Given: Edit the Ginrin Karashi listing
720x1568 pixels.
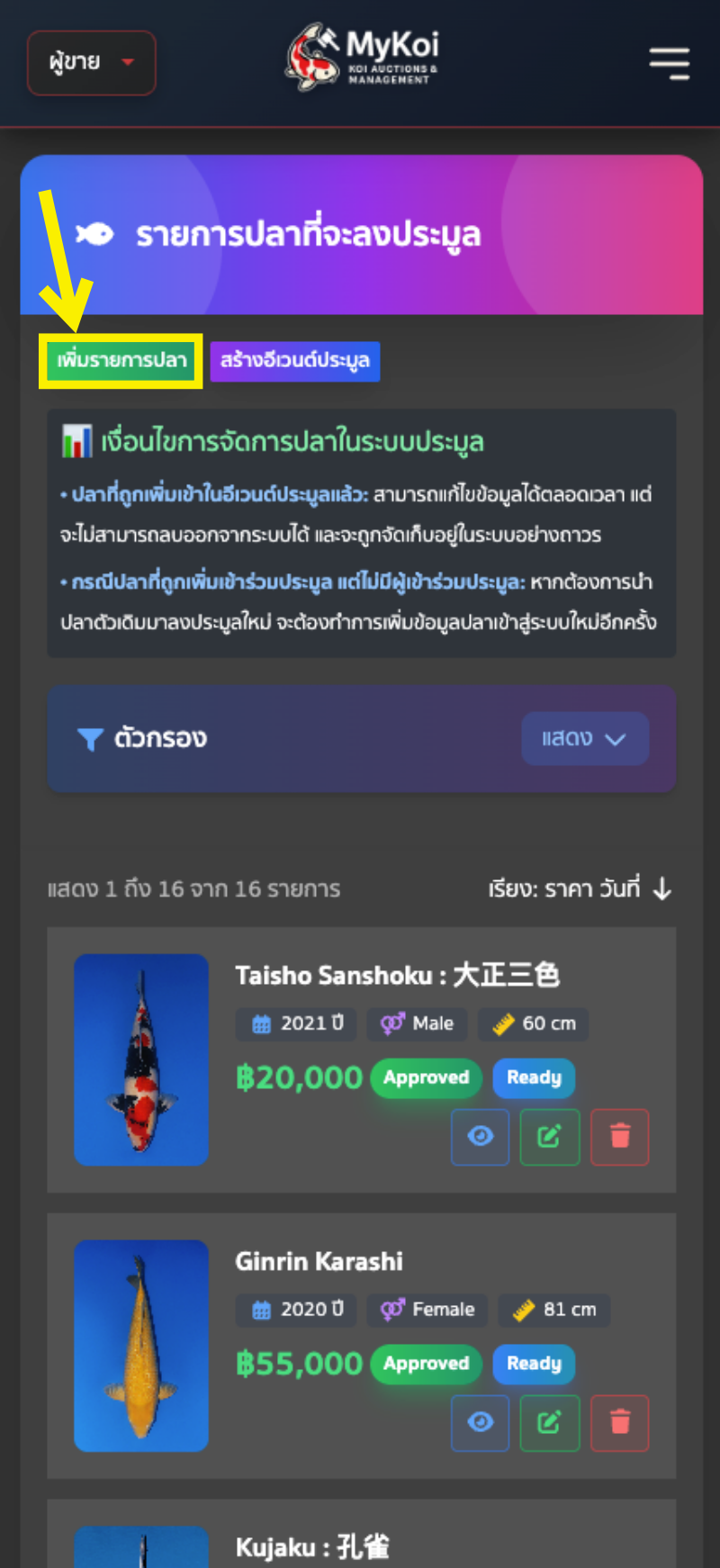Looking at the screenshot, I should point(549,1423).
